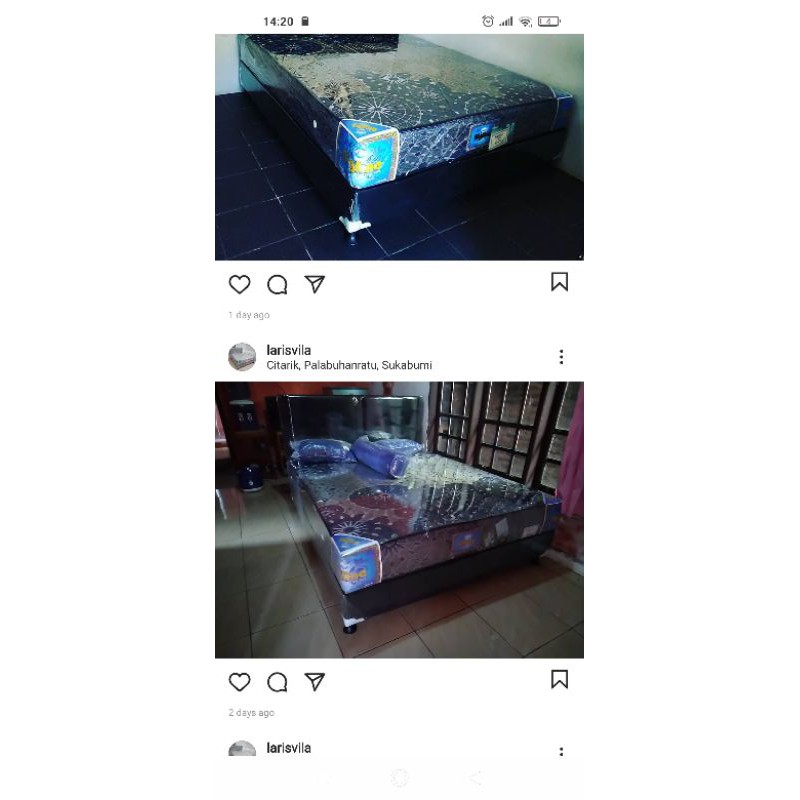The image size is (800, 800).
Task: Share the post from 2 days ago
Action: tap(315, 682)
